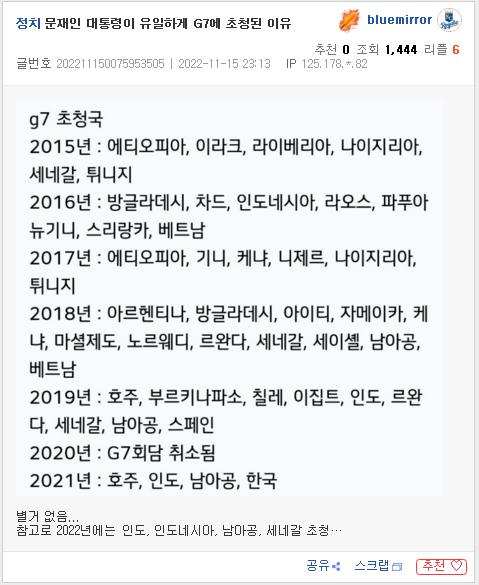Recommend the post with the 추천 button
The height and width of the screenshot is (585, 479).
point(441,566)
